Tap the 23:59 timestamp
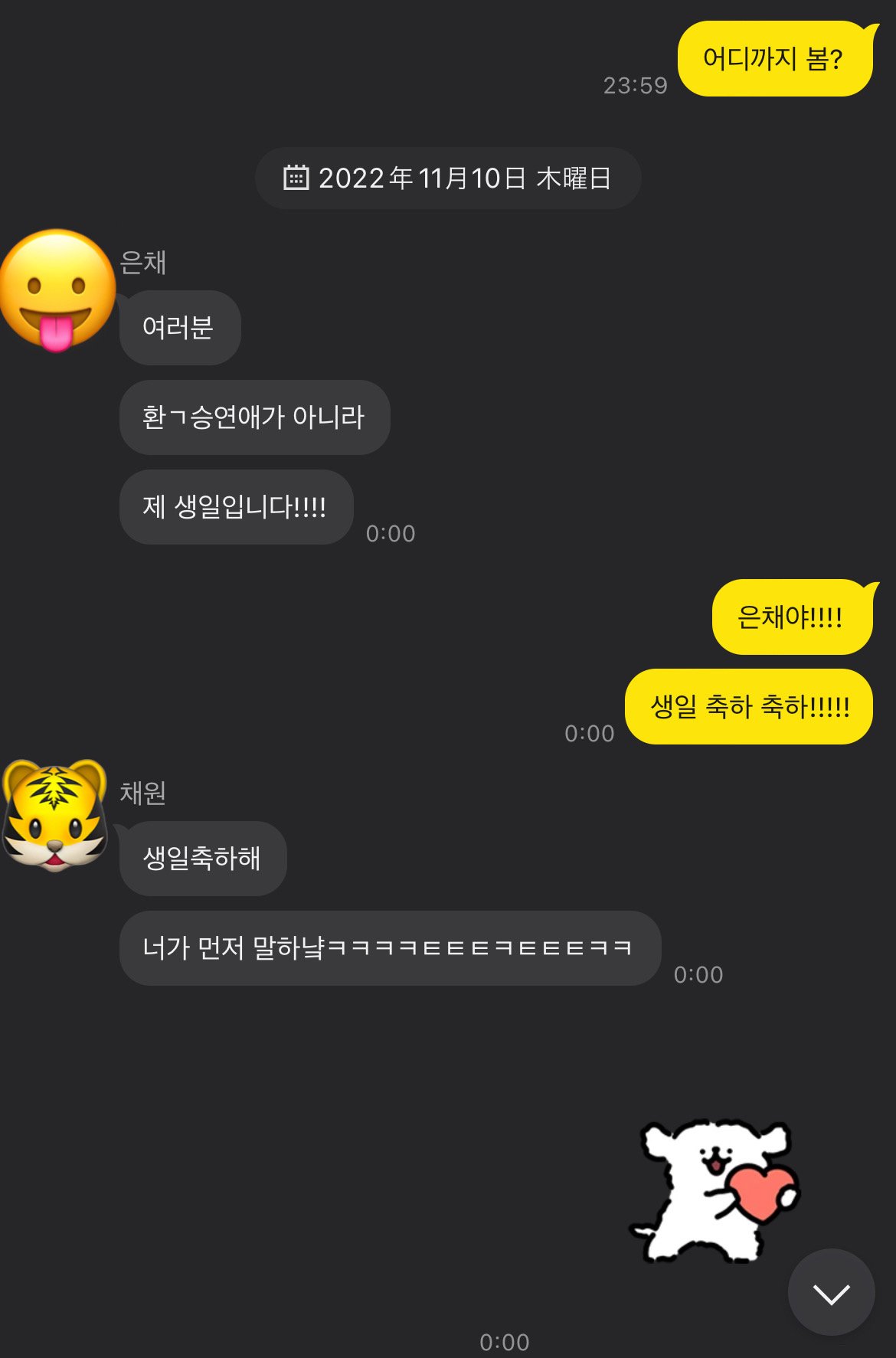Viewport: 896px width, 1358px height. point(636,87)
